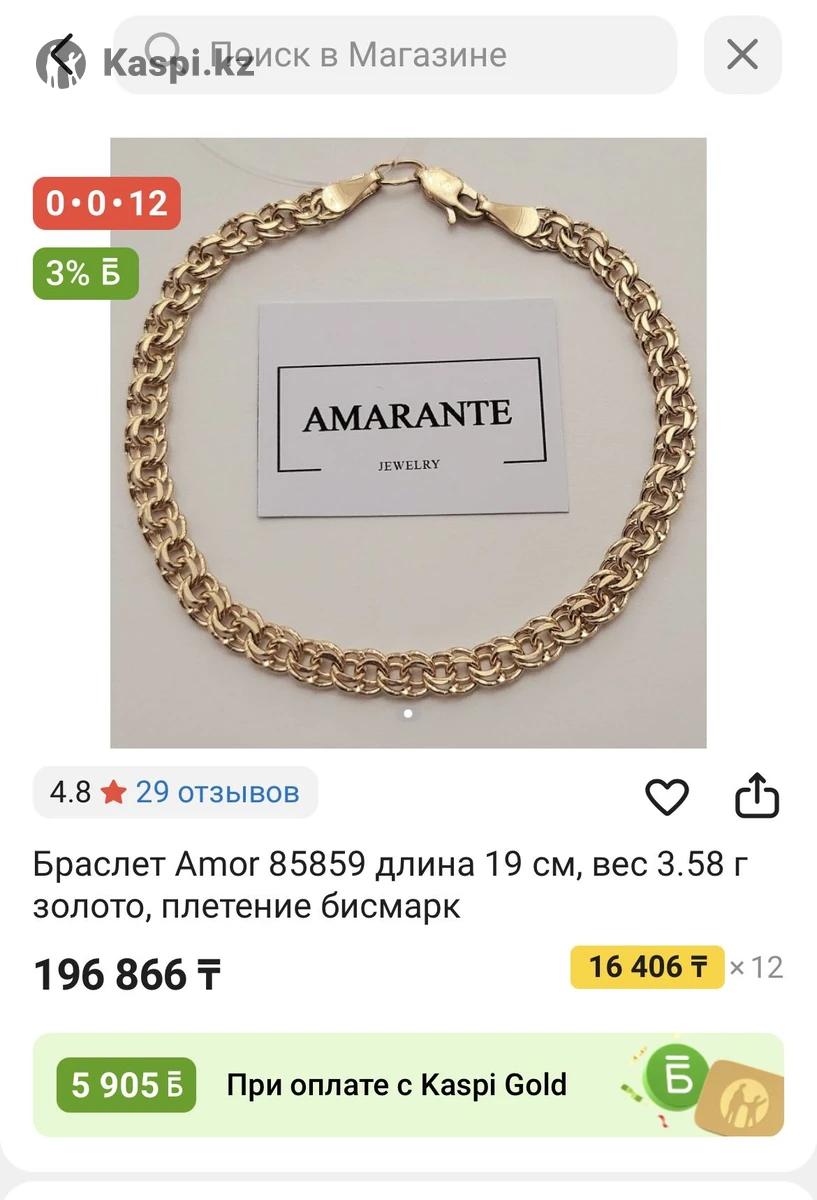817x1200 pixels.
Task: Add the bracelet to favorites
Action: 666,797
